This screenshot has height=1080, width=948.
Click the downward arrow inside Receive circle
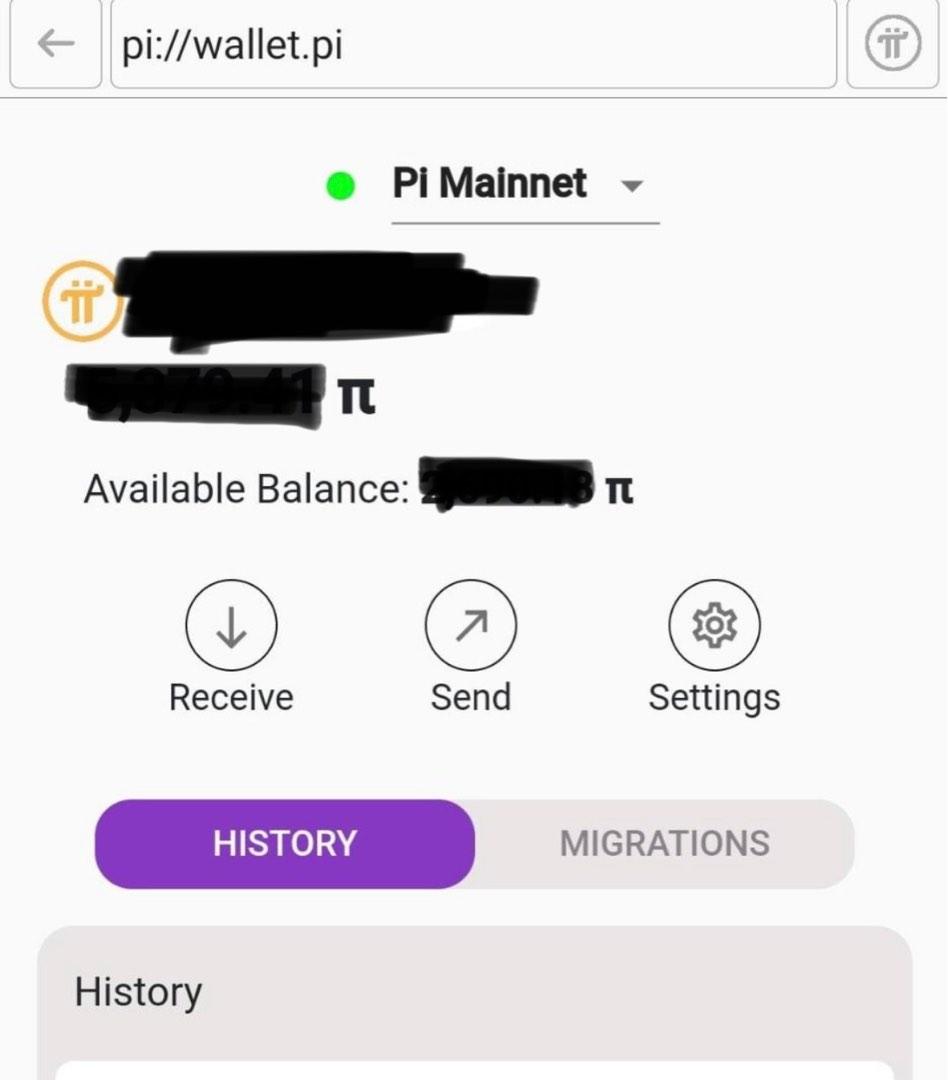230,624
